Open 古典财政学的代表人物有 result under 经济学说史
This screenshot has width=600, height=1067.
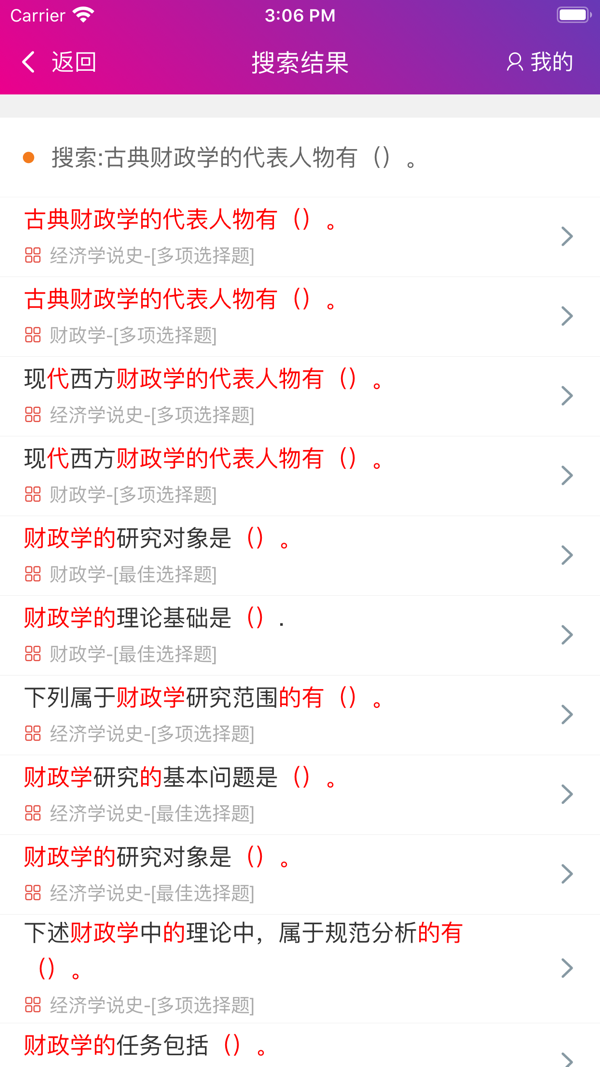300,237
